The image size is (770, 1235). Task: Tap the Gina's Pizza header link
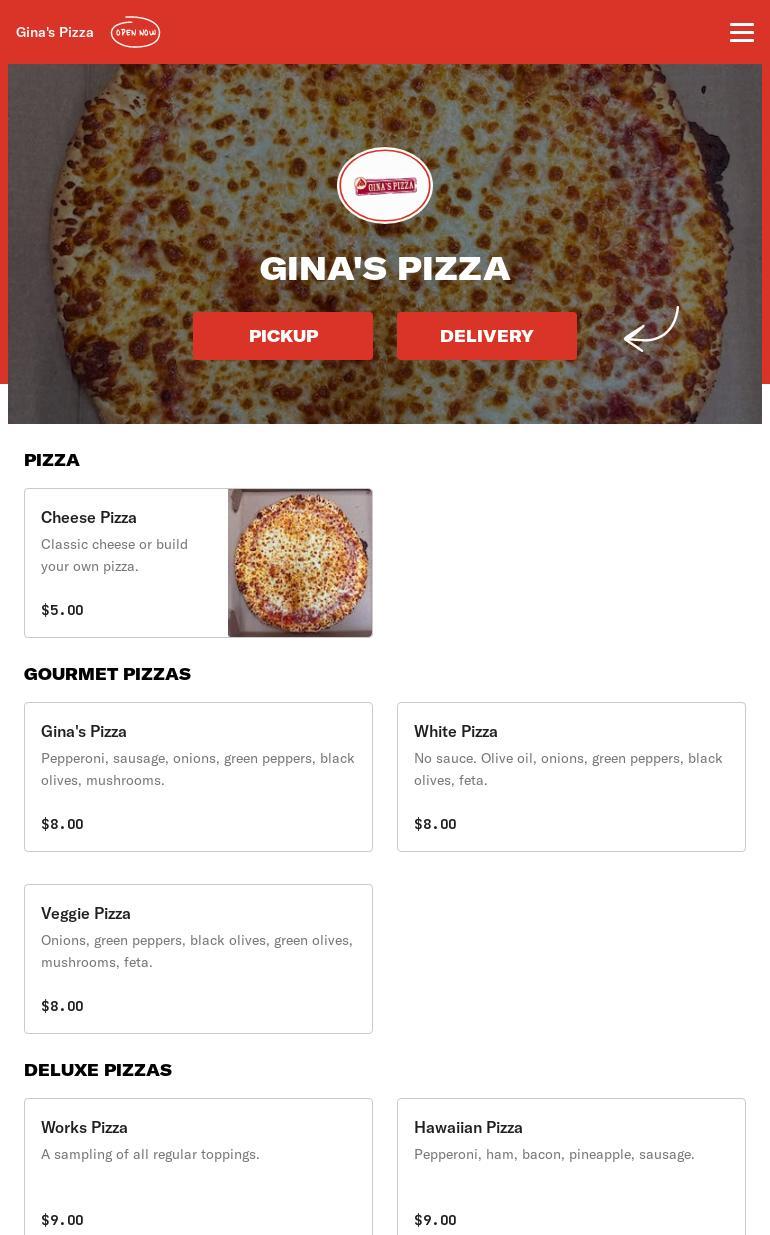click(x=55, y=32)
